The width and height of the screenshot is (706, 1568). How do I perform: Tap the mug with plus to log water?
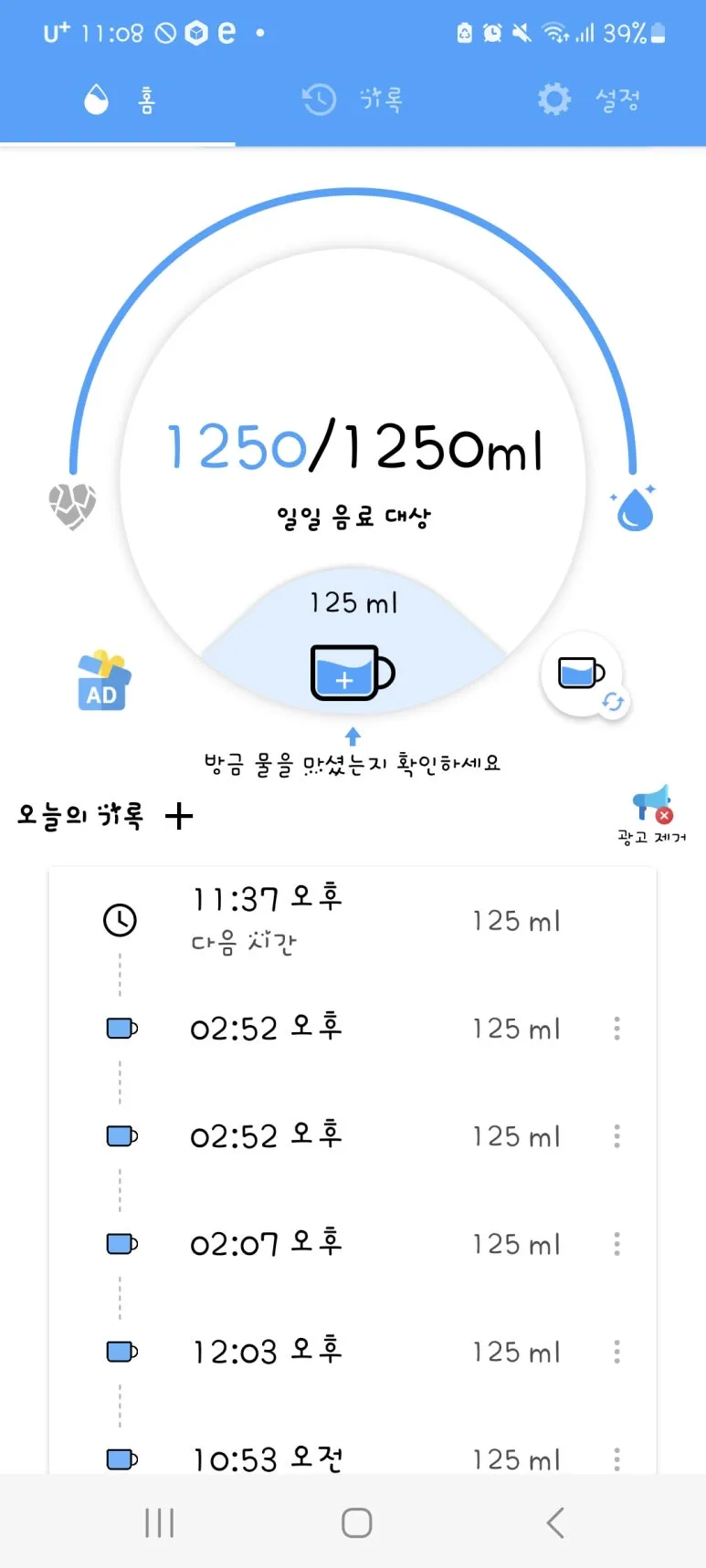point(350,673)
